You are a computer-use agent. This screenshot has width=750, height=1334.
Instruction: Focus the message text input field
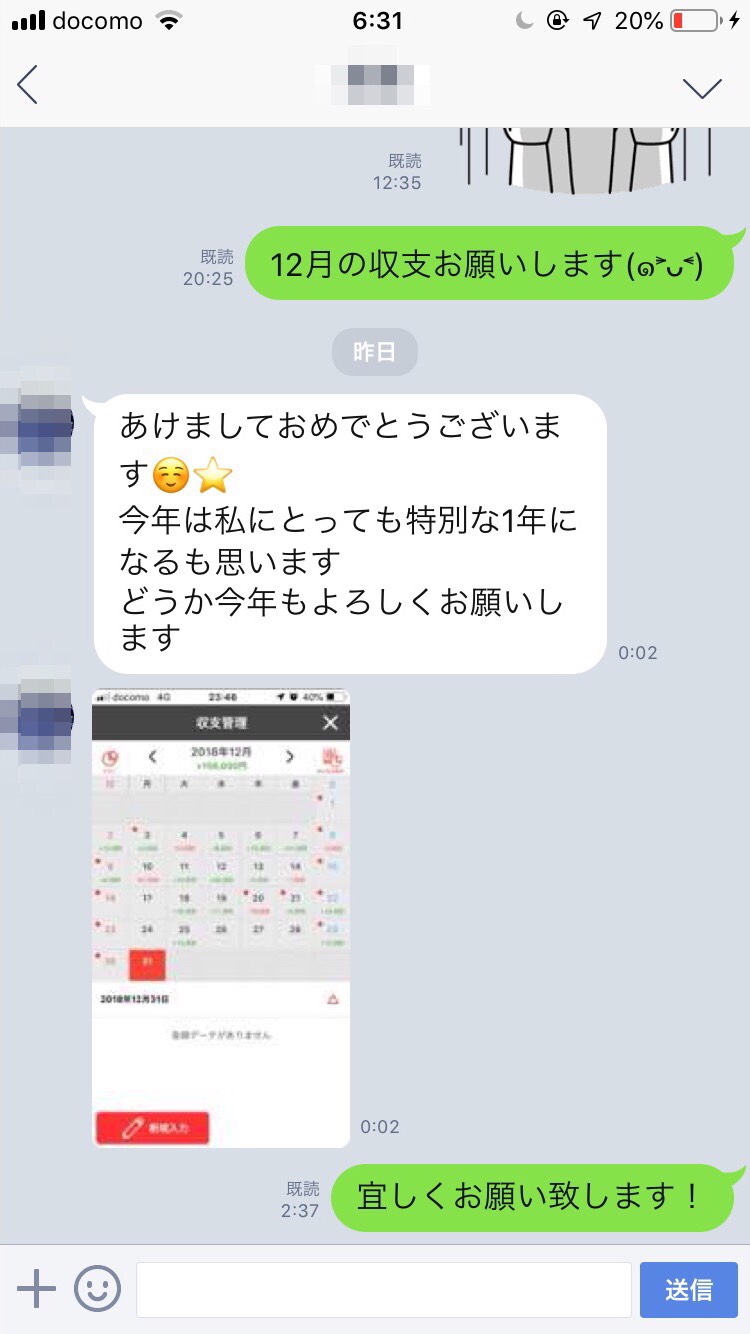click(x=383, y=1289)
